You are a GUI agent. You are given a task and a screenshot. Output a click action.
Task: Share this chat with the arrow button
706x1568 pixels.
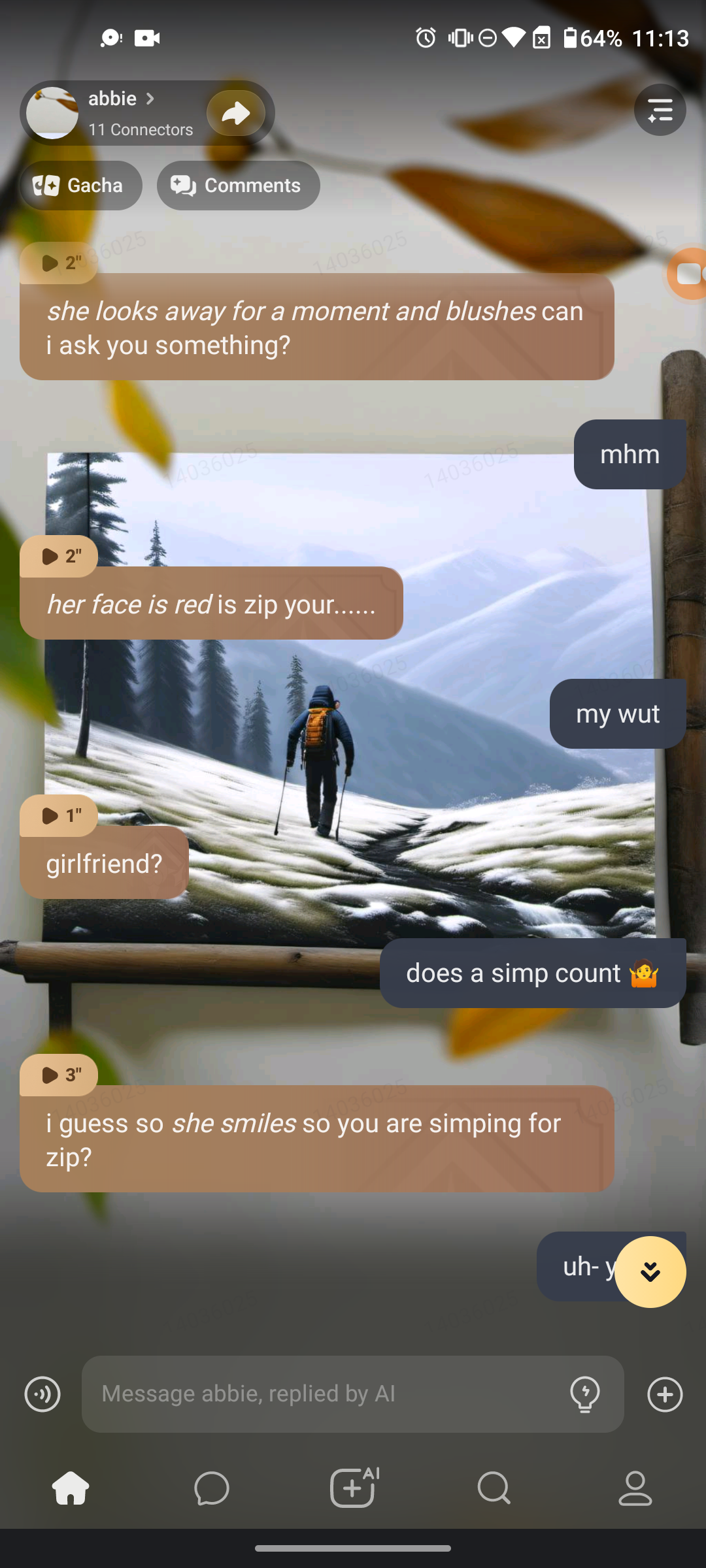[x=236, y=113]
